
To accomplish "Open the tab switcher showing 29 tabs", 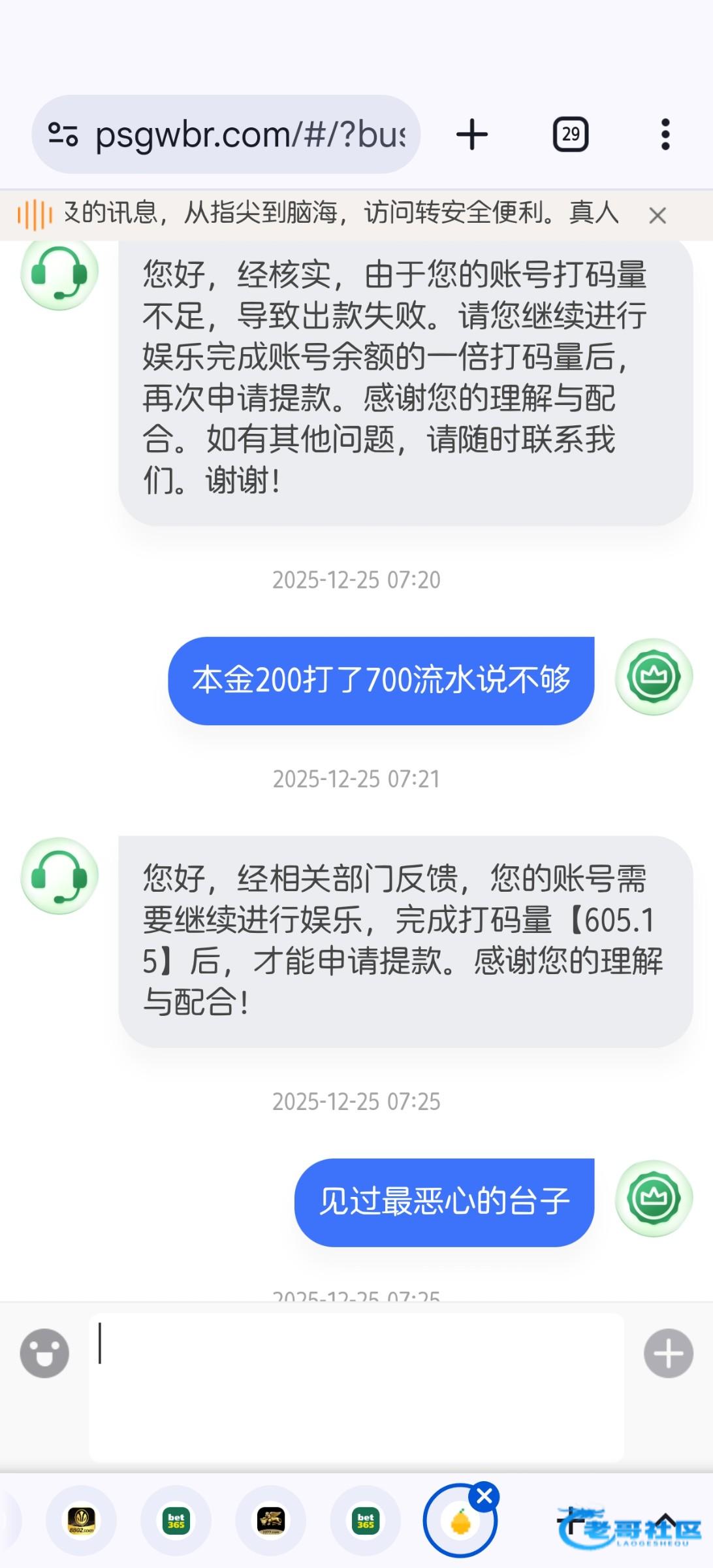I will click(x=571, y=135).
